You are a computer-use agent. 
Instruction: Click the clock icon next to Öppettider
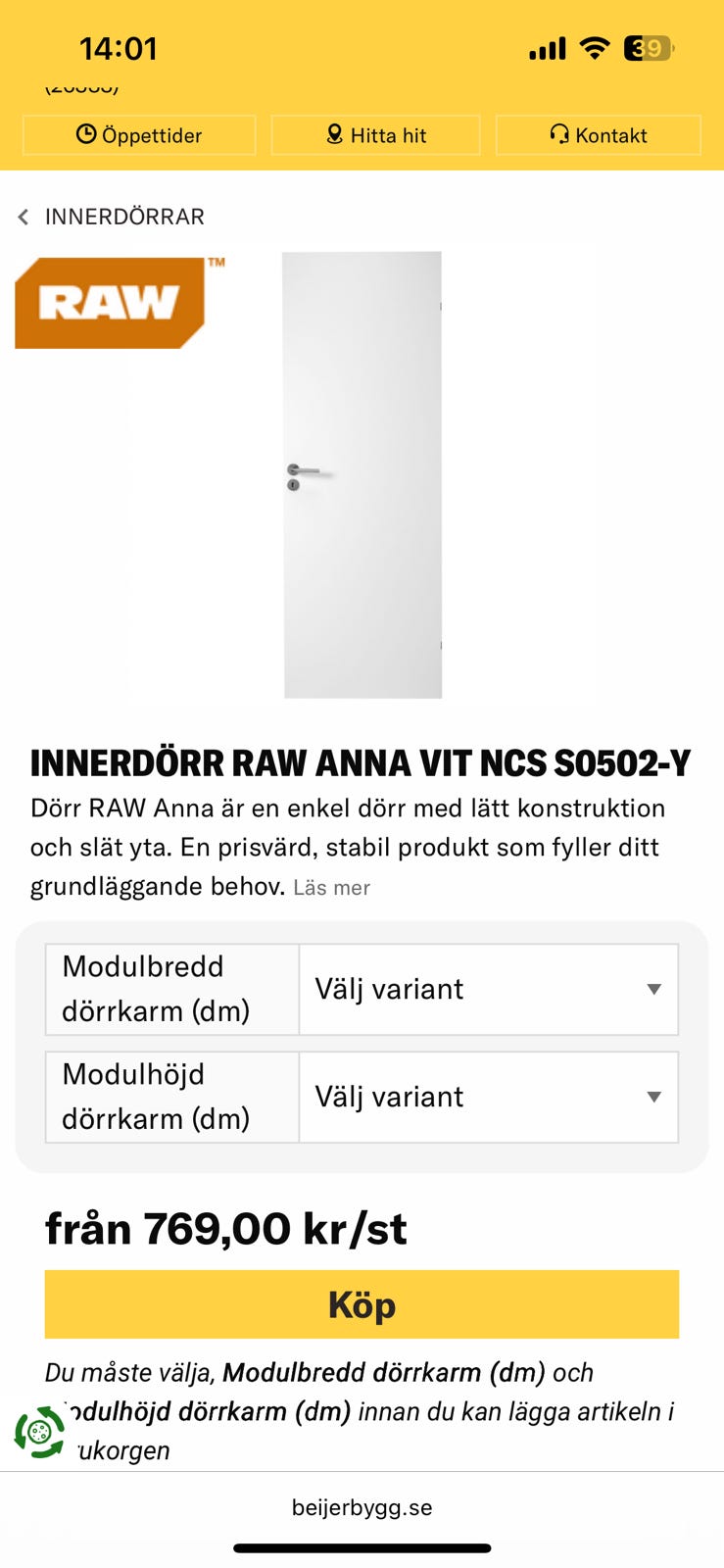point(87,135)
